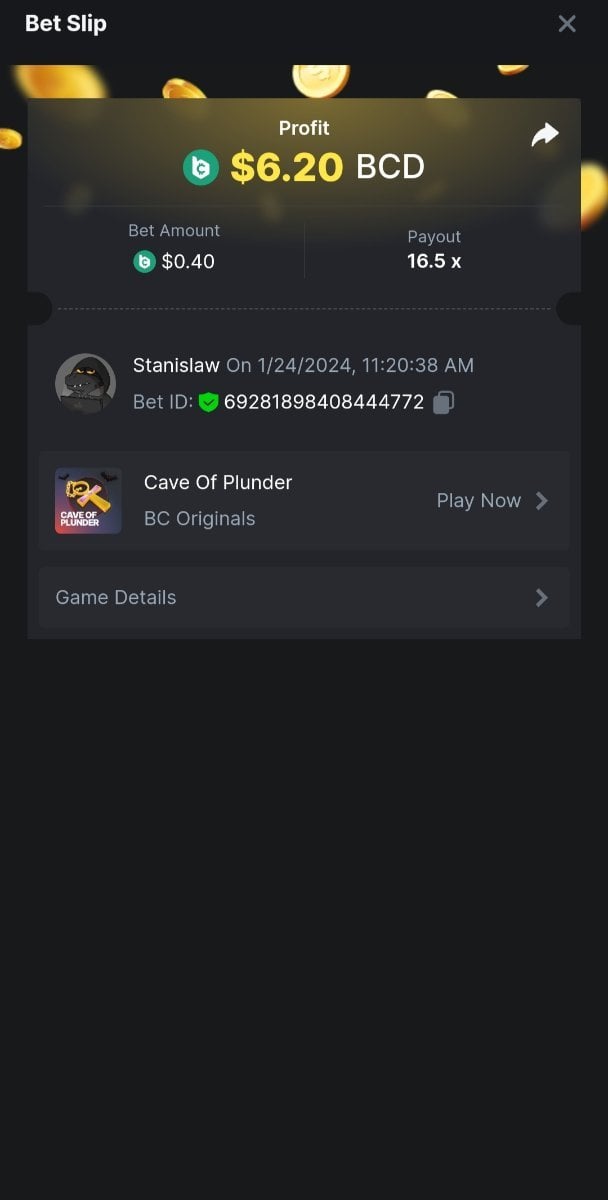This screenshot has height=1200, width=608.
Task: Play Cave Of Plunder now
Action: (x=492, y=501)
